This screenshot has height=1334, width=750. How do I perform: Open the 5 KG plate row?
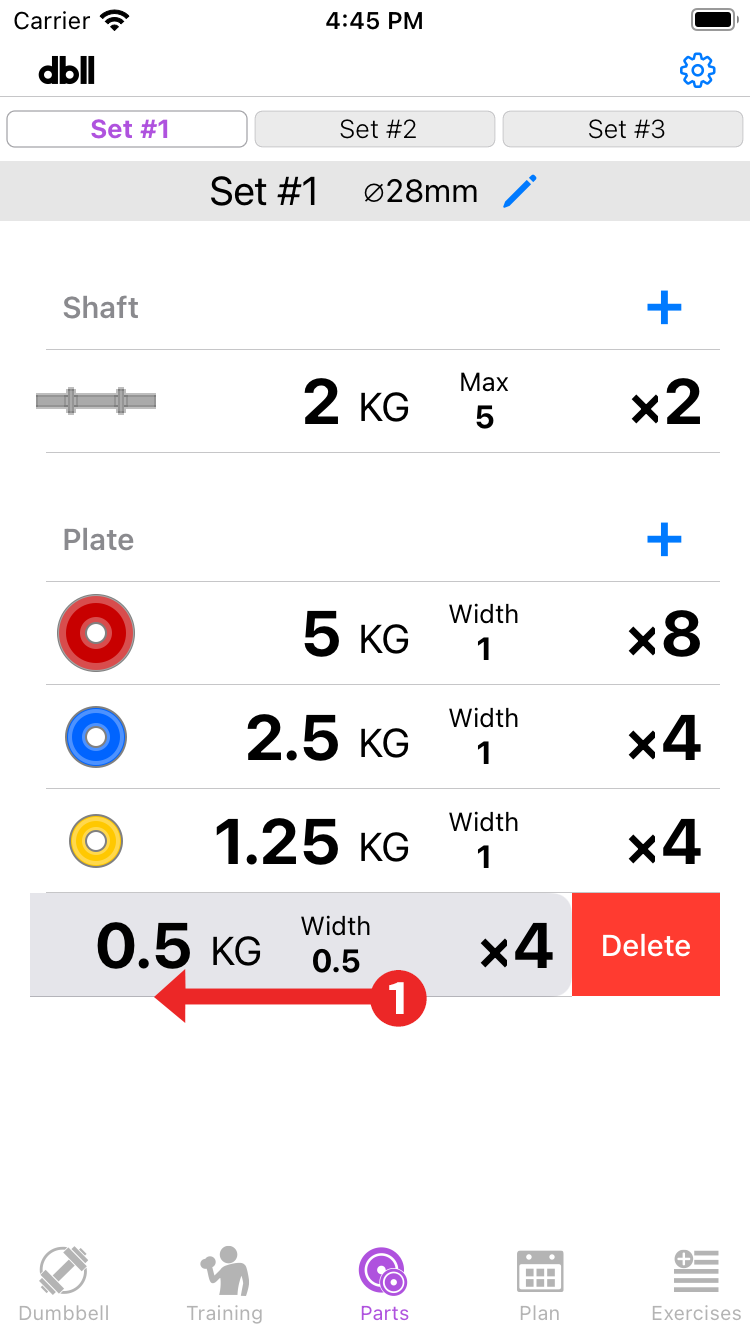382,634
